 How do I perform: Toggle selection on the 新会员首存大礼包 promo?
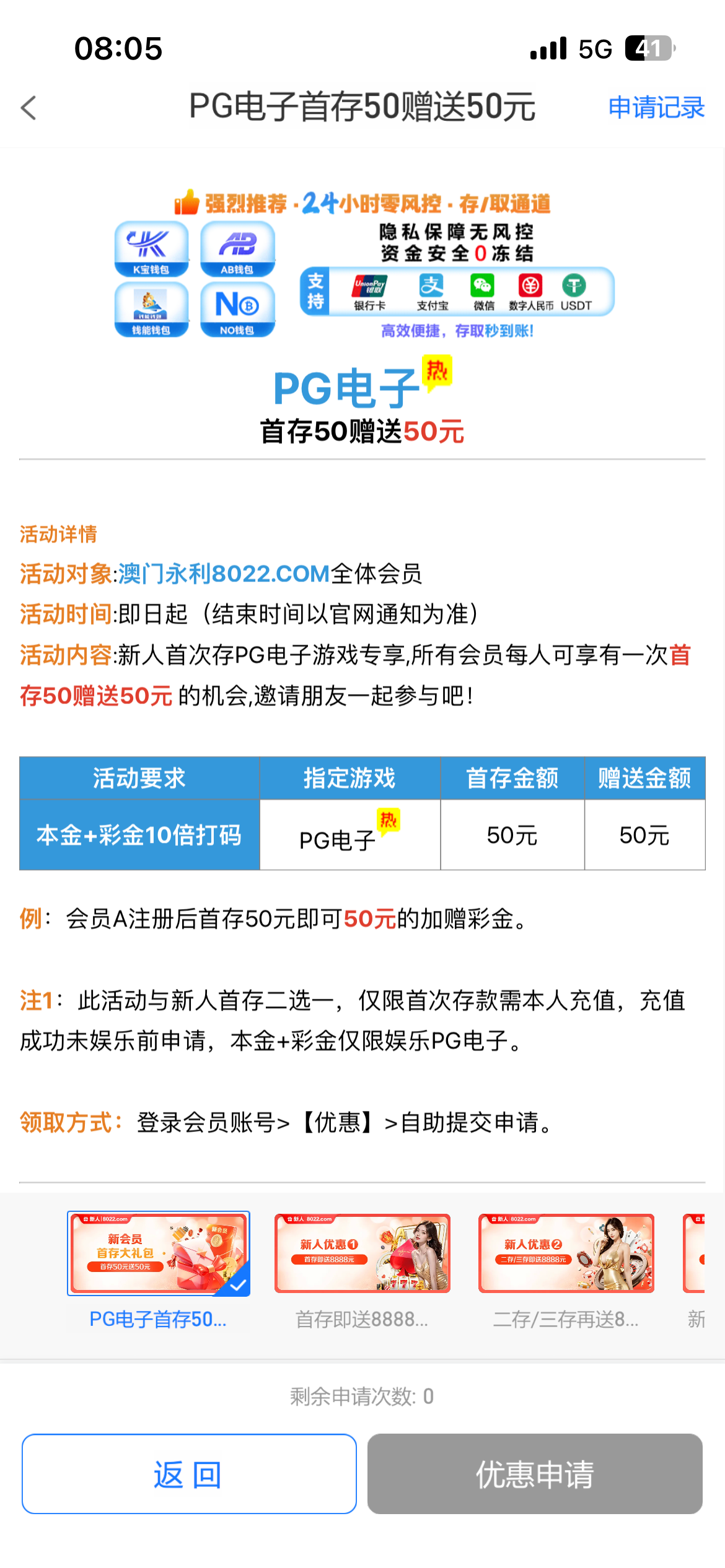click(x=158, y=1253)
